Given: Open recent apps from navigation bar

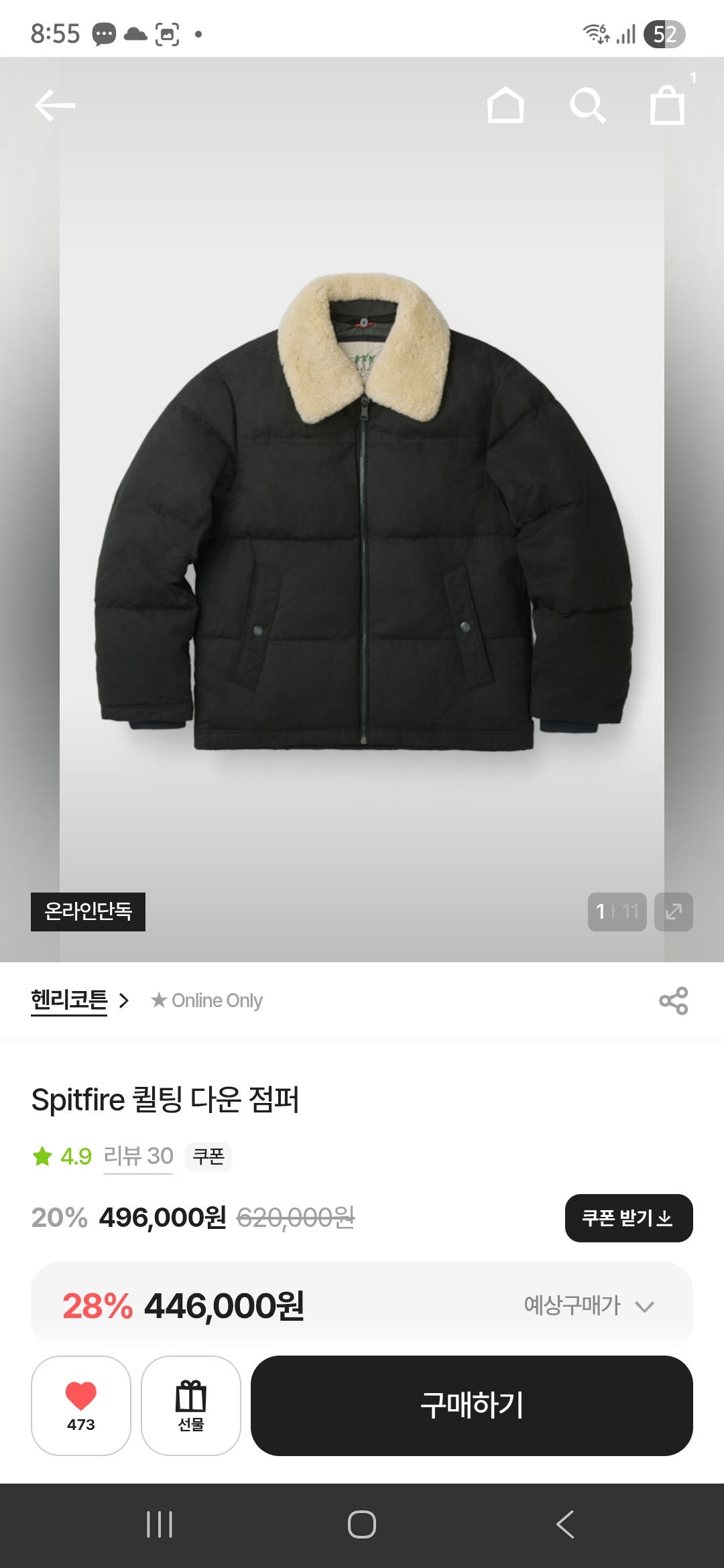Looking at the screenshot, I should 160,1524.
